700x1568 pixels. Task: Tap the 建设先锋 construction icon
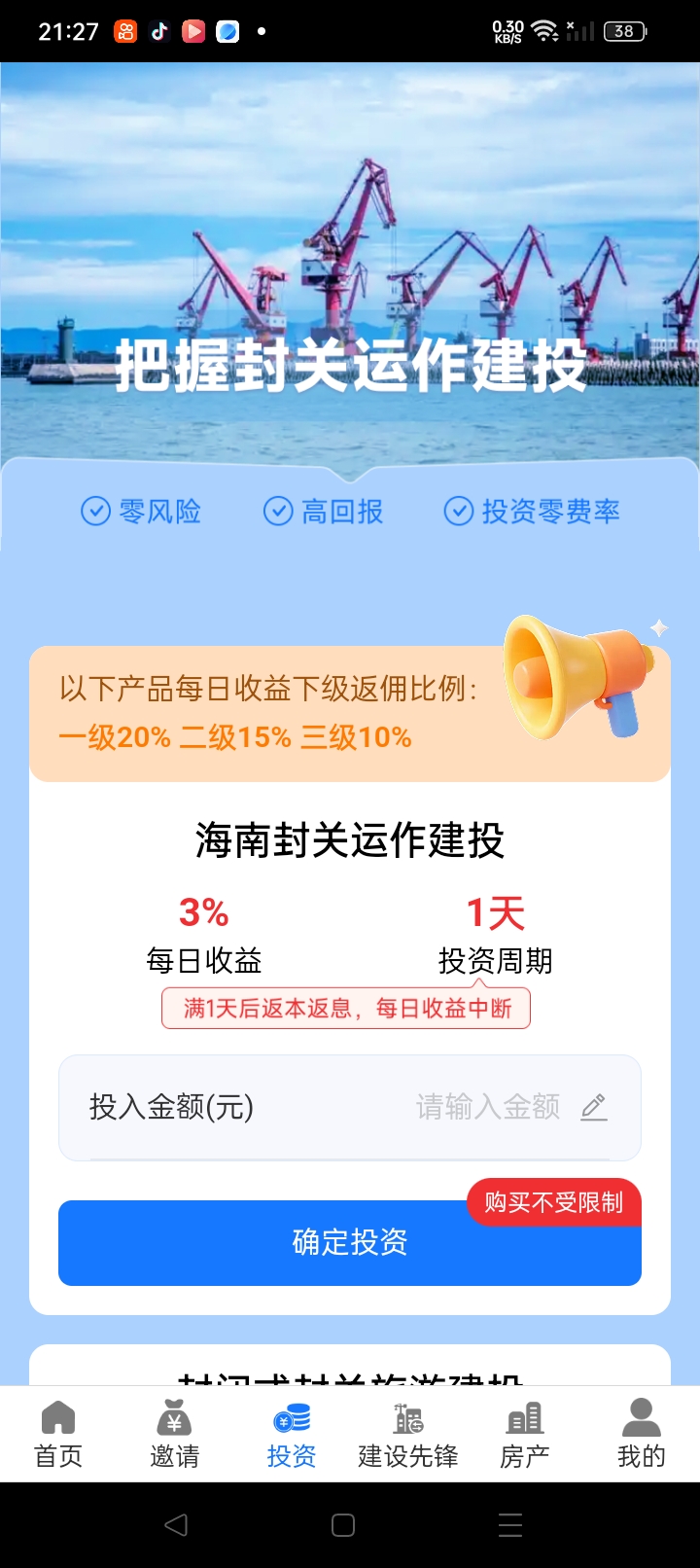pyautogui.click(x=407, y=1420)
